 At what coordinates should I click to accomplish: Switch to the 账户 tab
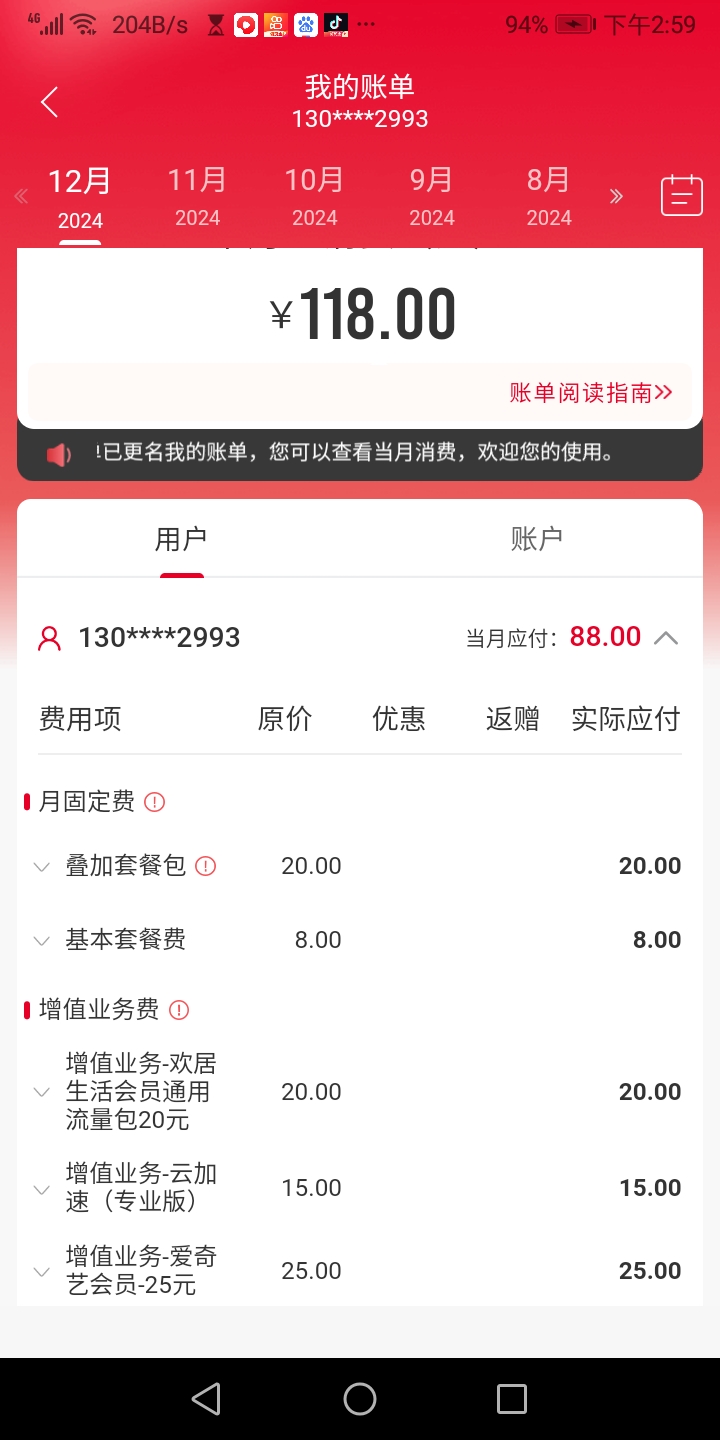[537, 539]
